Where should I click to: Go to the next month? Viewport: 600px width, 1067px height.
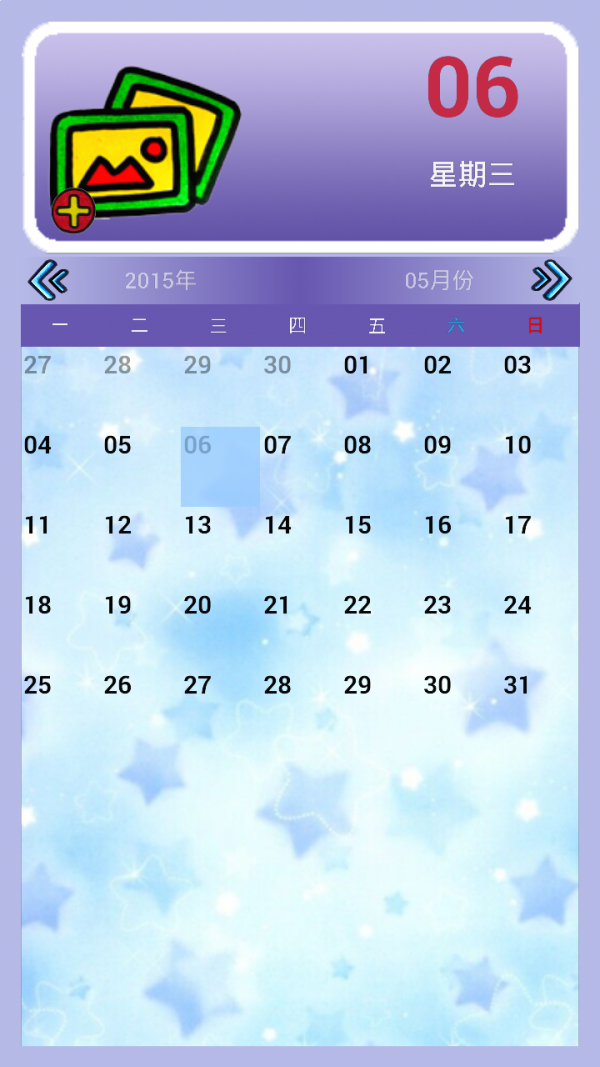pyautogui.click(x=551, y=280)
